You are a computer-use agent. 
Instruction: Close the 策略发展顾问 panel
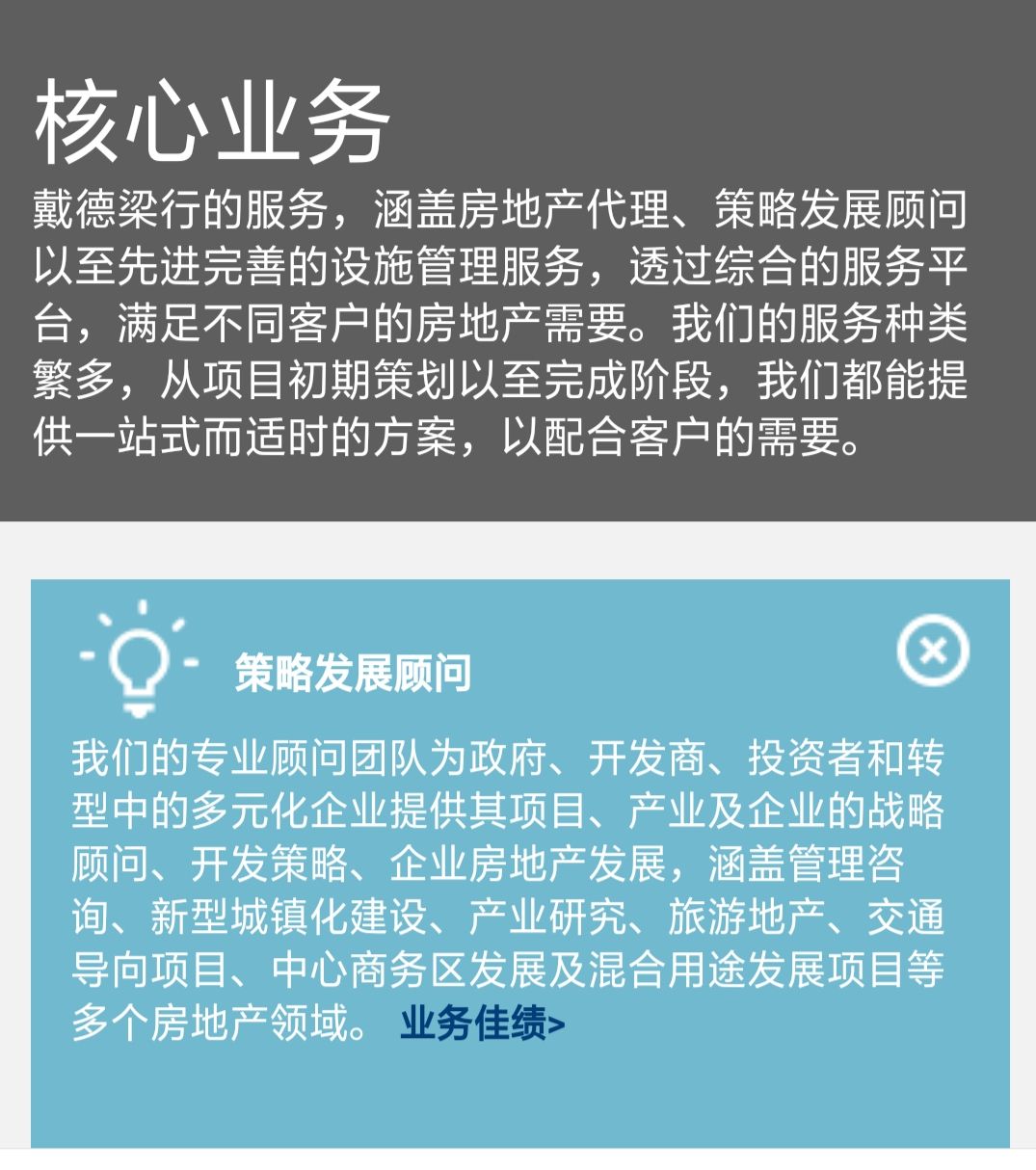pos(932,651)
